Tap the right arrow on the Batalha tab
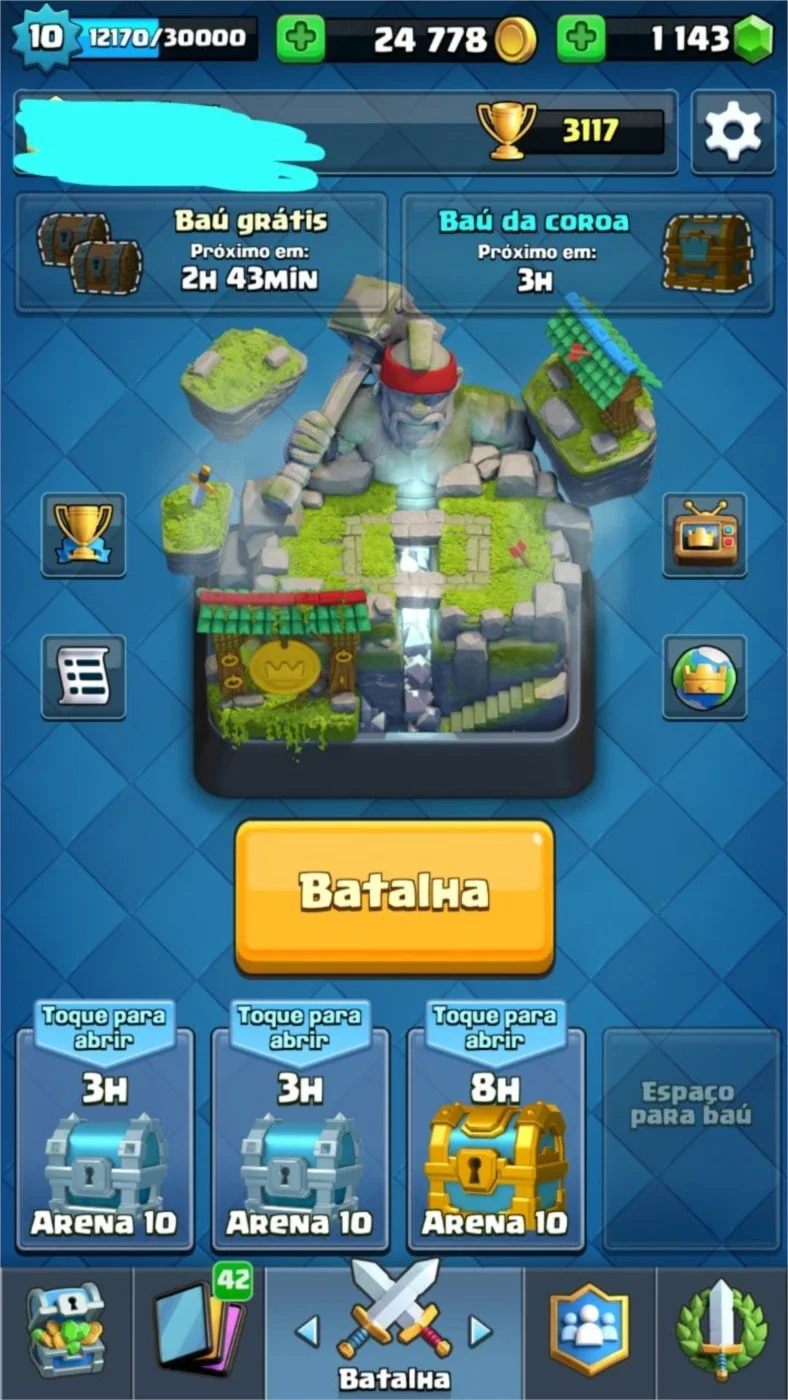The image size is (788, 1400). pyautogui.click(x=481, y=1331)
